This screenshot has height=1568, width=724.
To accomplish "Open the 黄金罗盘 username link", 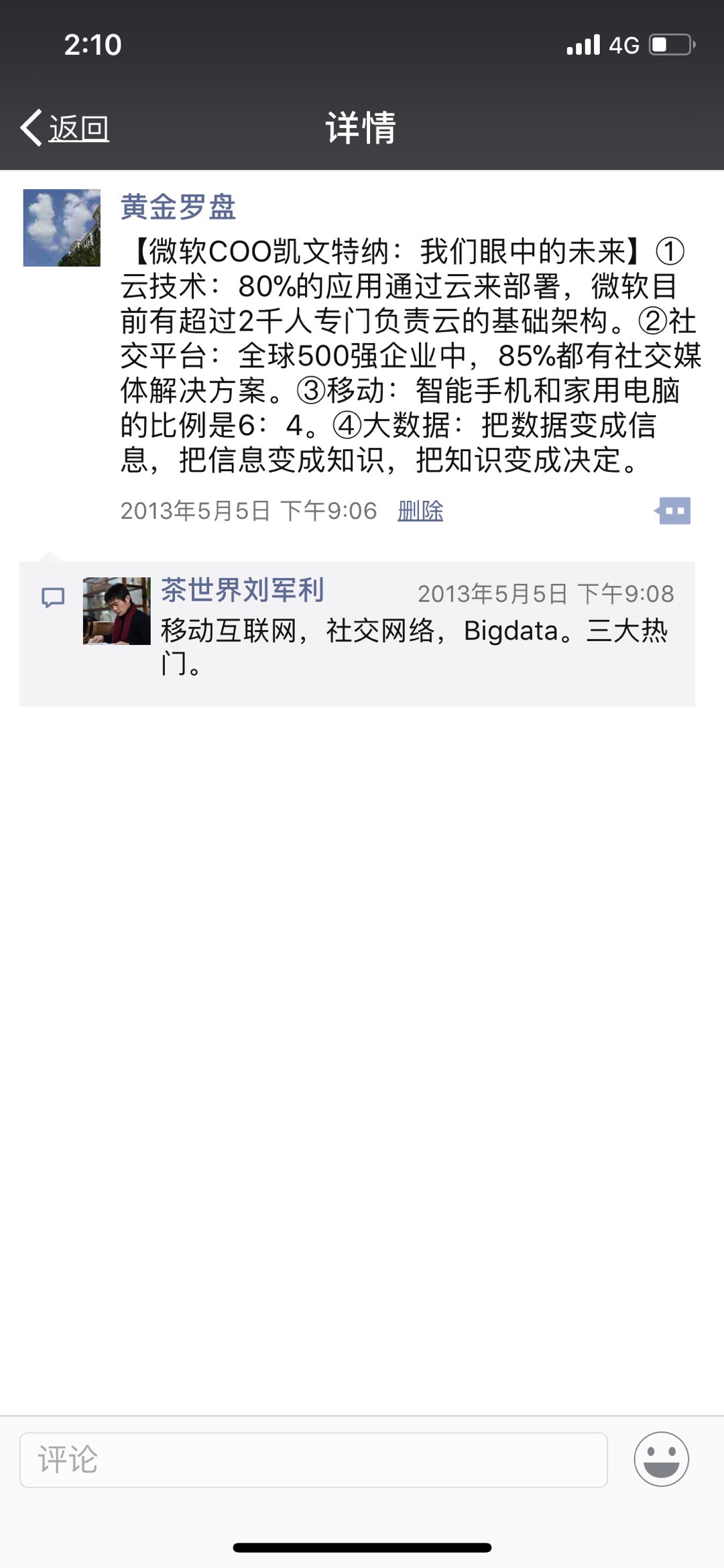I will (x=178, y=206).
